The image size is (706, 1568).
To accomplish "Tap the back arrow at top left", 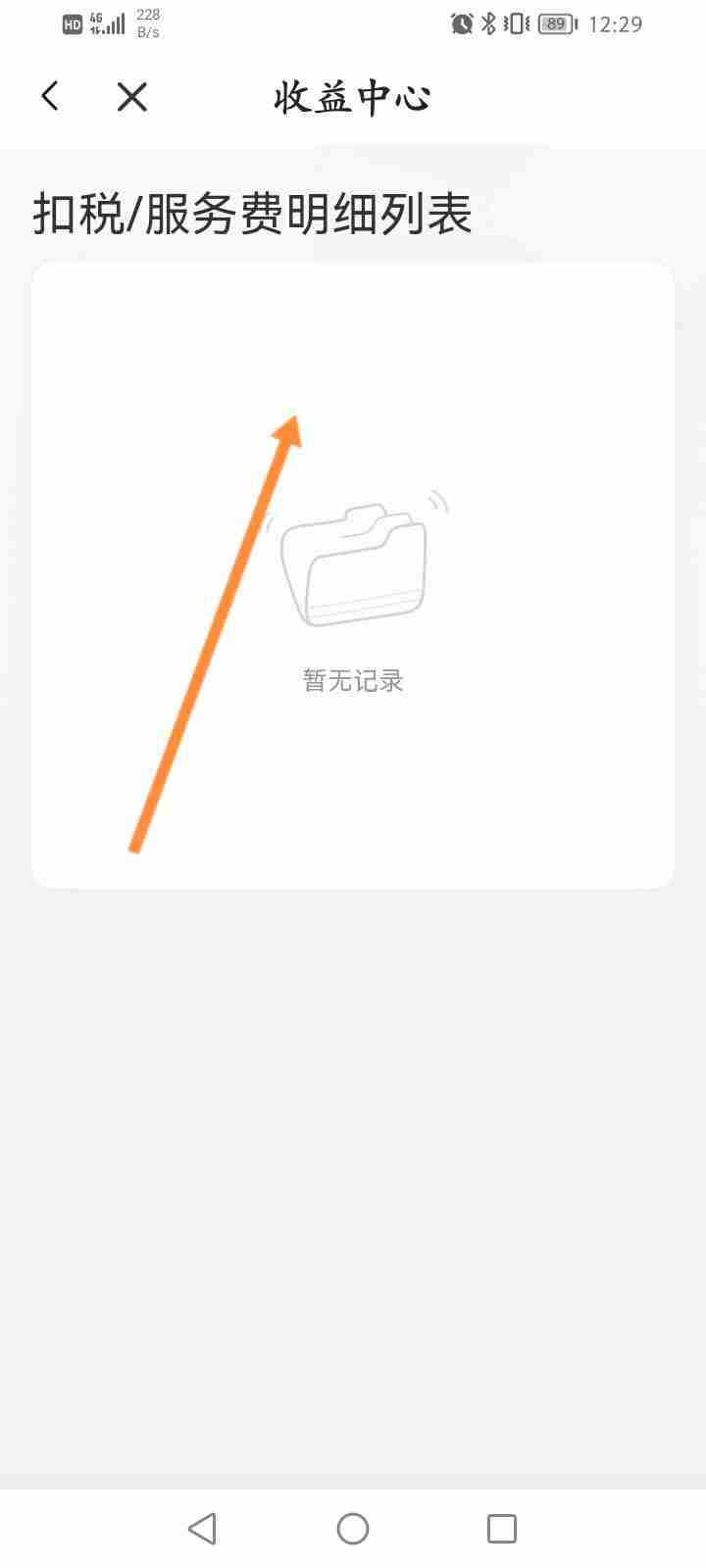I will point(49,95).
